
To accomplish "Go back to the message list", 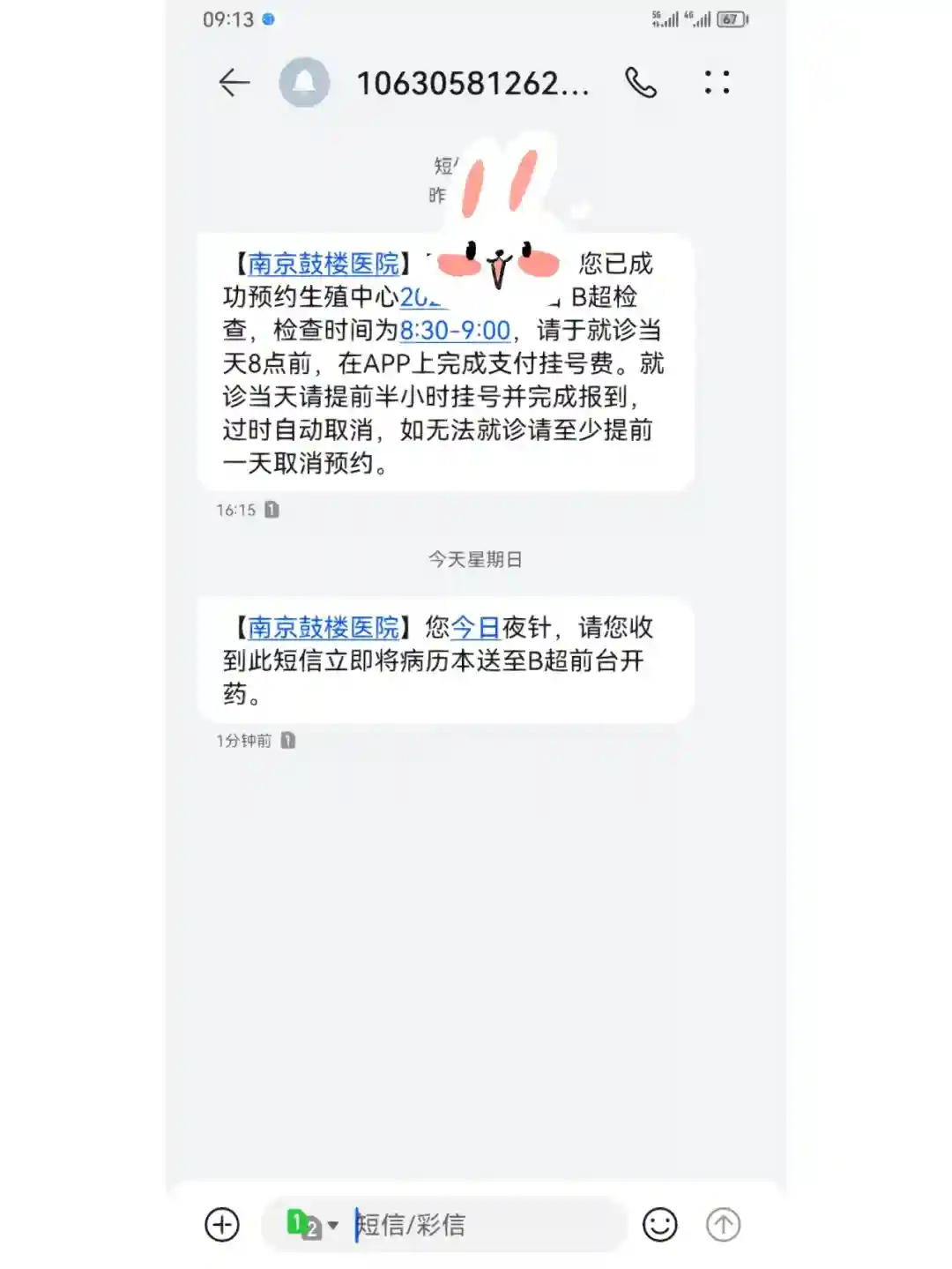I will [234, 83].
